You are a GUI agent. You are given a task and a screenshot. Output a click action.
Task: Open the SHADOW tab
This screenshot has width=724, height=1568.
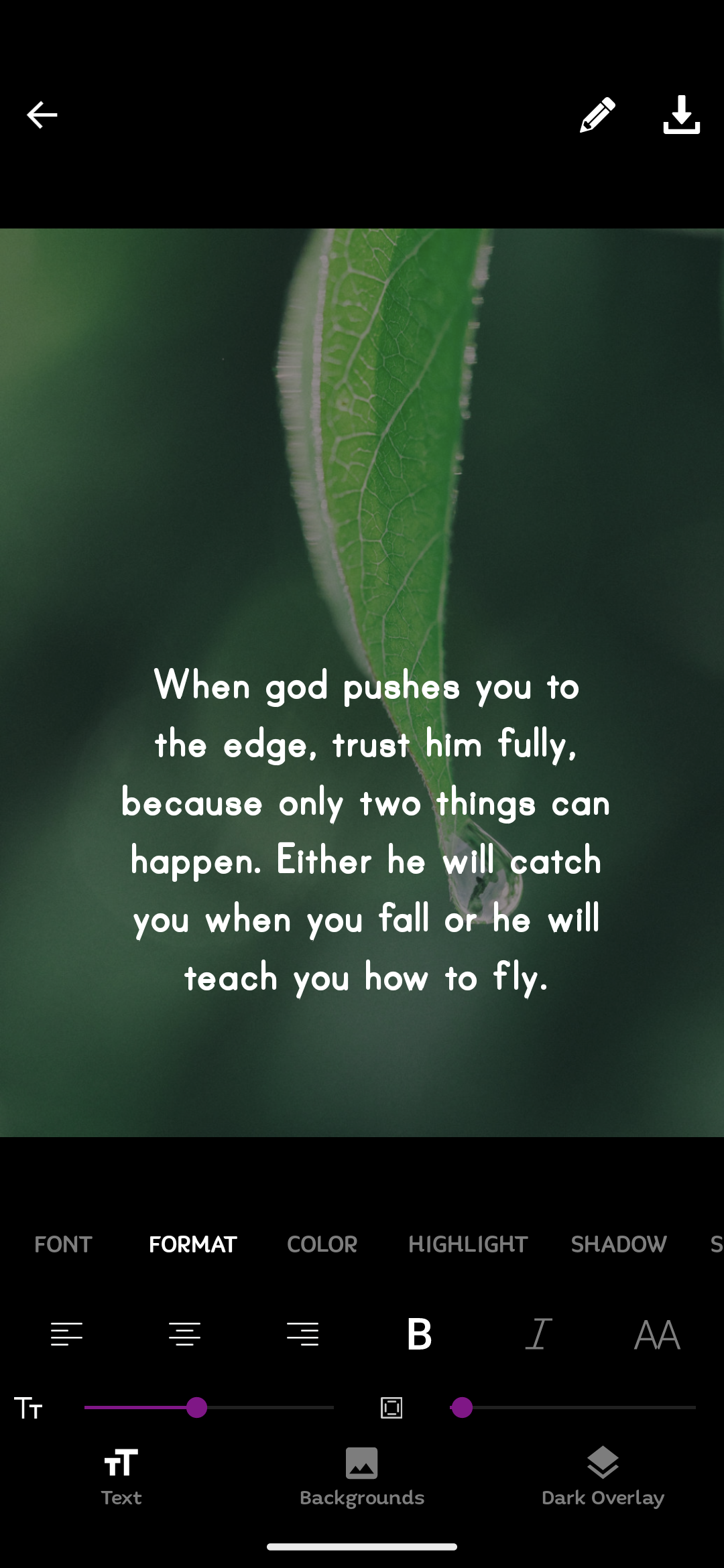[619, 1244]
